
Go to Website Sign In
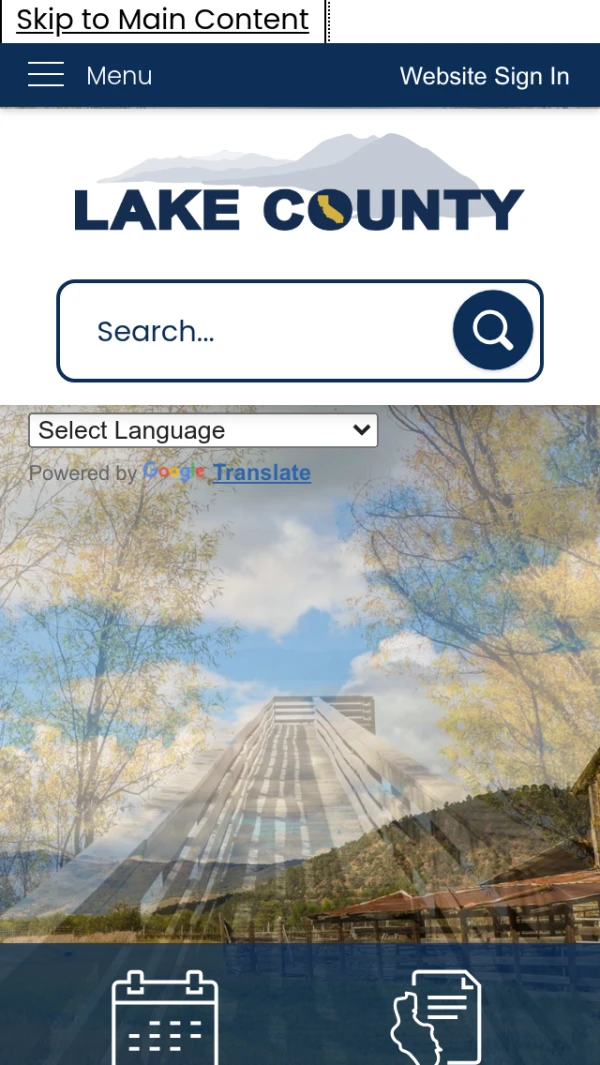[x=484, y=77]
